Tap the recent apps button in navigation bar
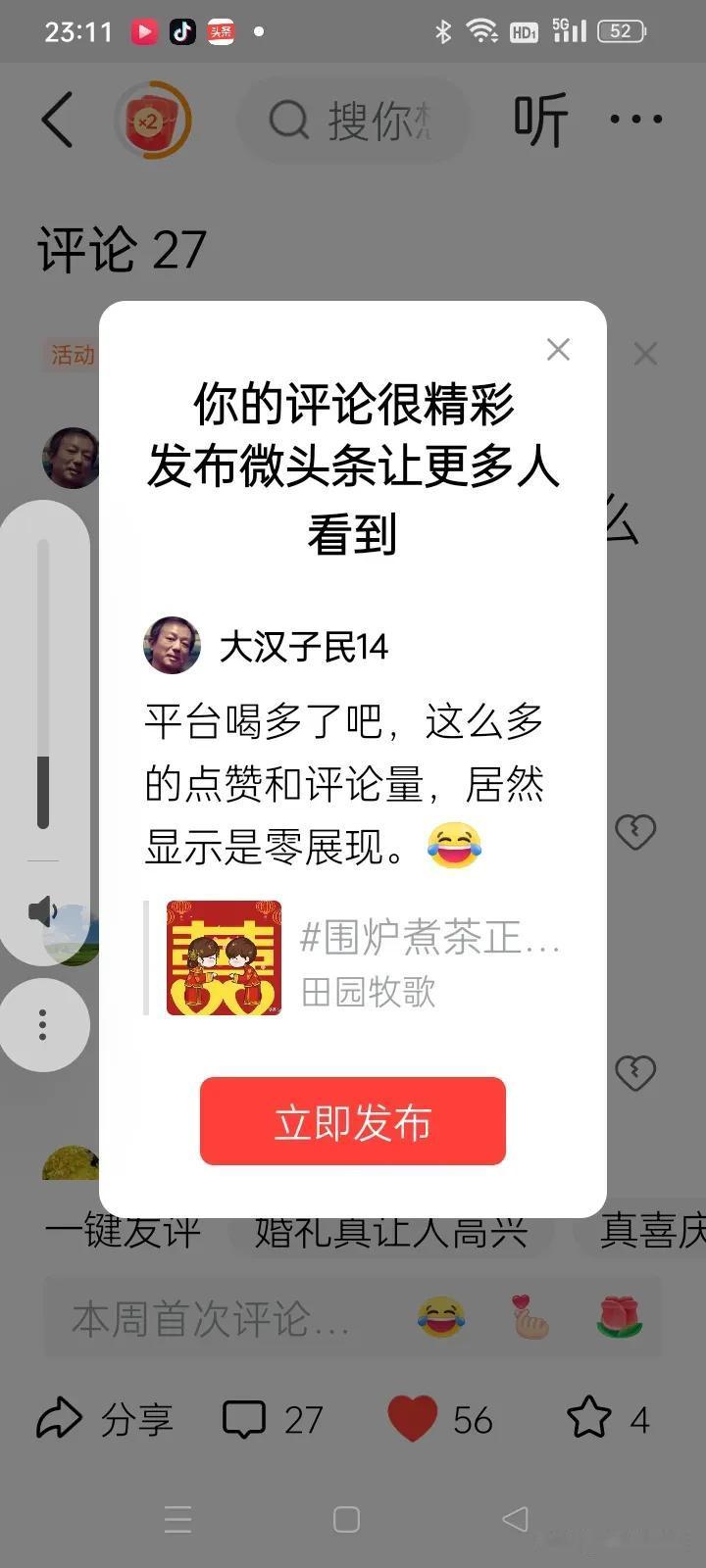706x1568 pixels. tap(177, 1520)
